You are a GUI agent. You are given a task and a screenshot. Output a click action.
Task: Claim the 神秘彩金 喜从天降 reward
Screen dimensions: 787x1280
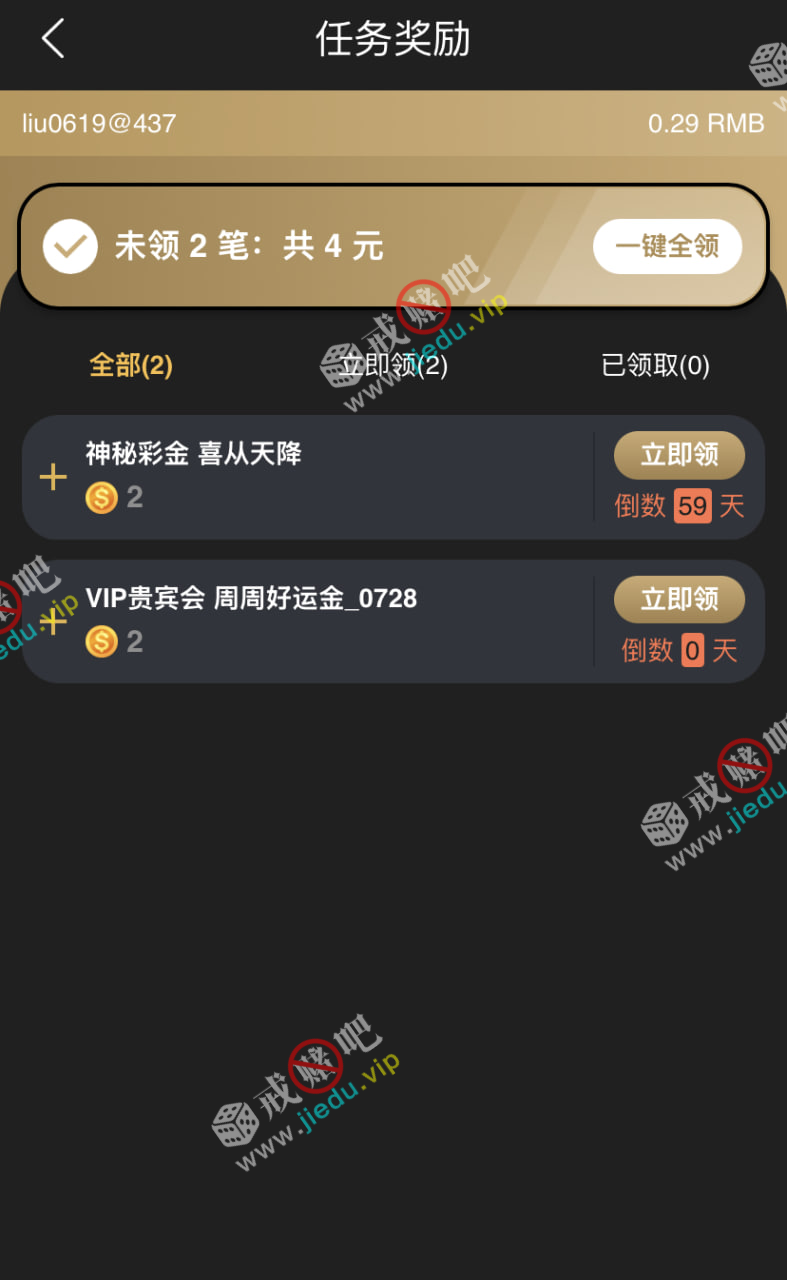point(679,455)
